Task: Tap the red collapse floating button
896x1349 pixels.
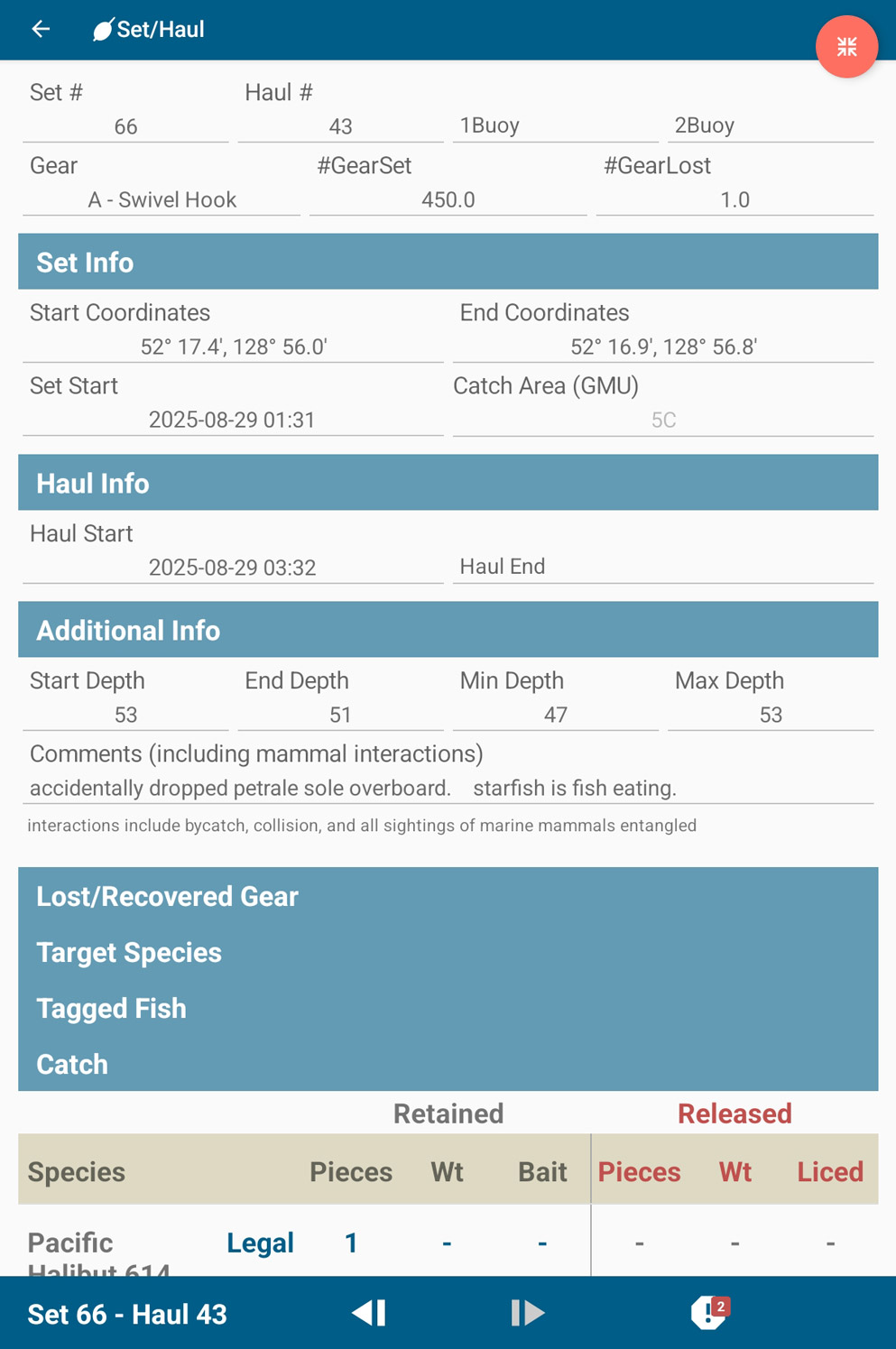Action: point(845,47)
